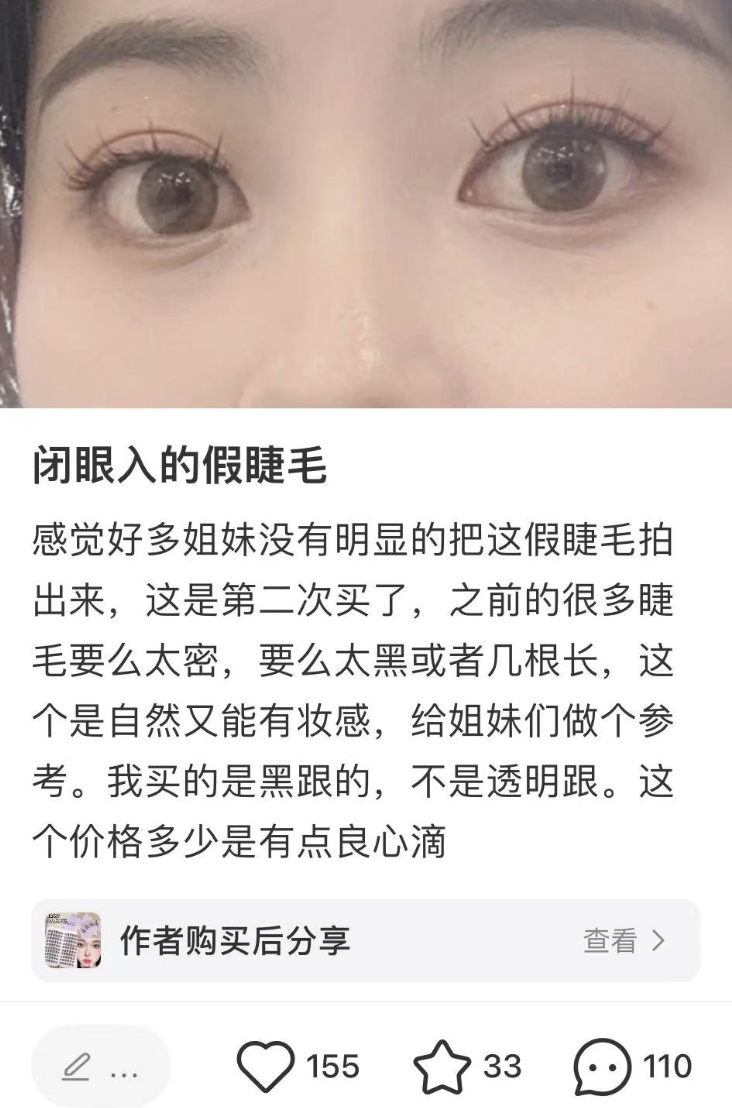Tap the heart icon to like the post
The image size is (732, 1108).
(x=265, y=1067)
